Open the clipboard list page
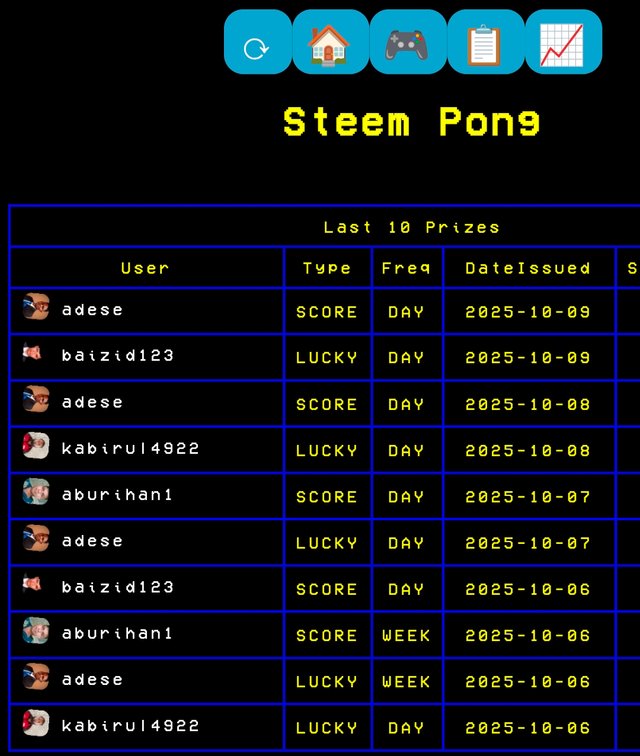 pos(485,43)
